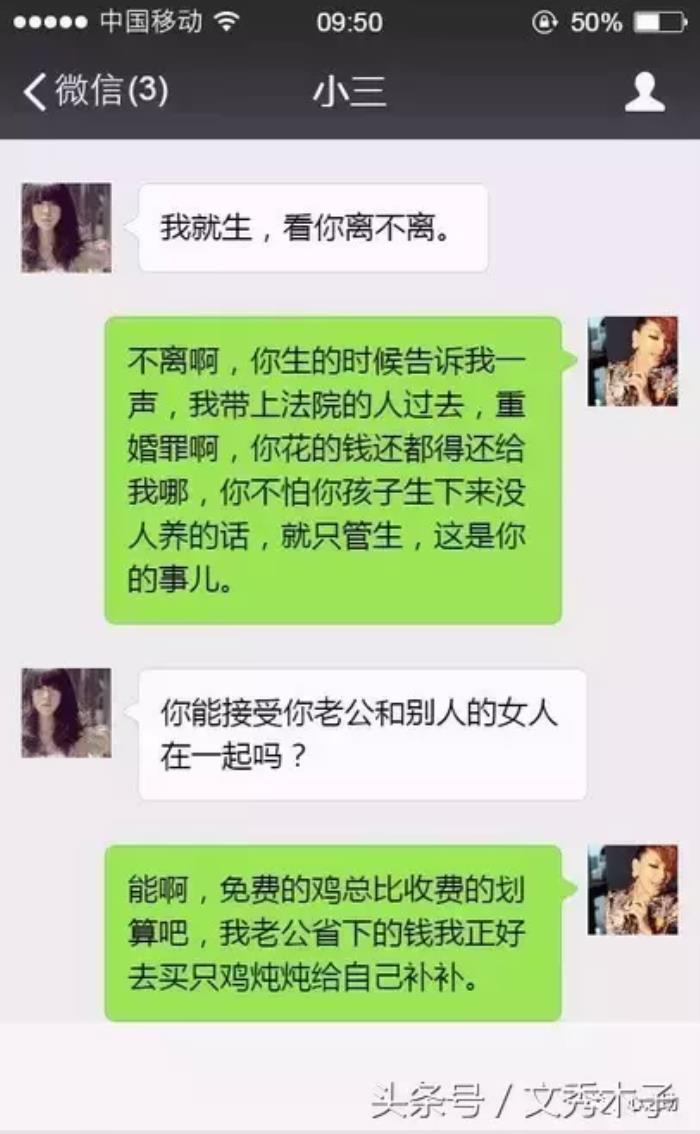Tap the avatar beside the message 我就生，看你离不离。
700x1134 pixels.
66,228
